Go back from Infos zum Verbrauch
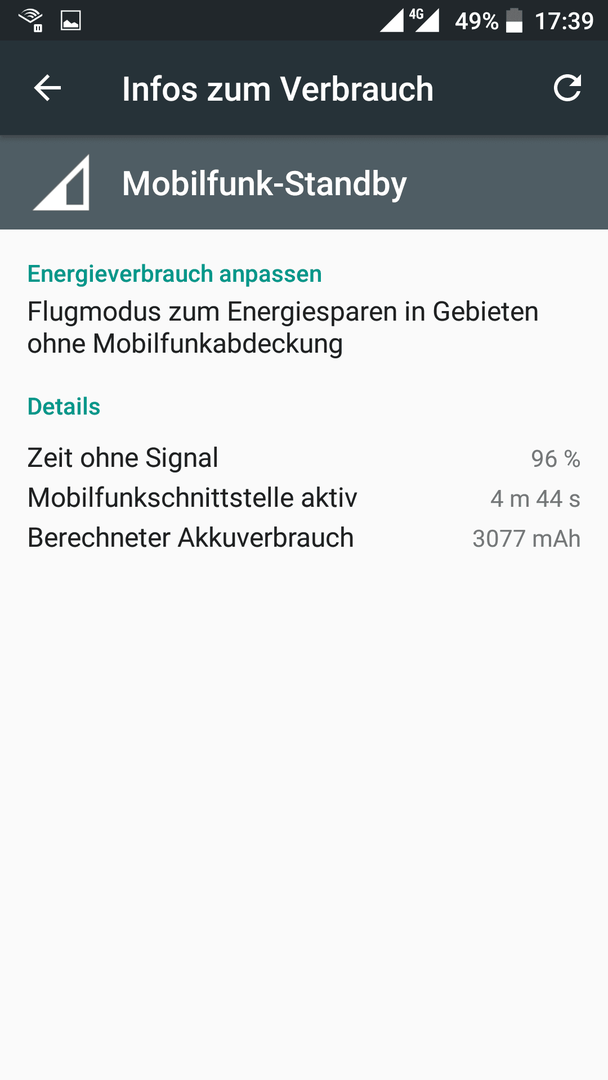Viewport: 608px width, 1080px height. click(48, 88)
